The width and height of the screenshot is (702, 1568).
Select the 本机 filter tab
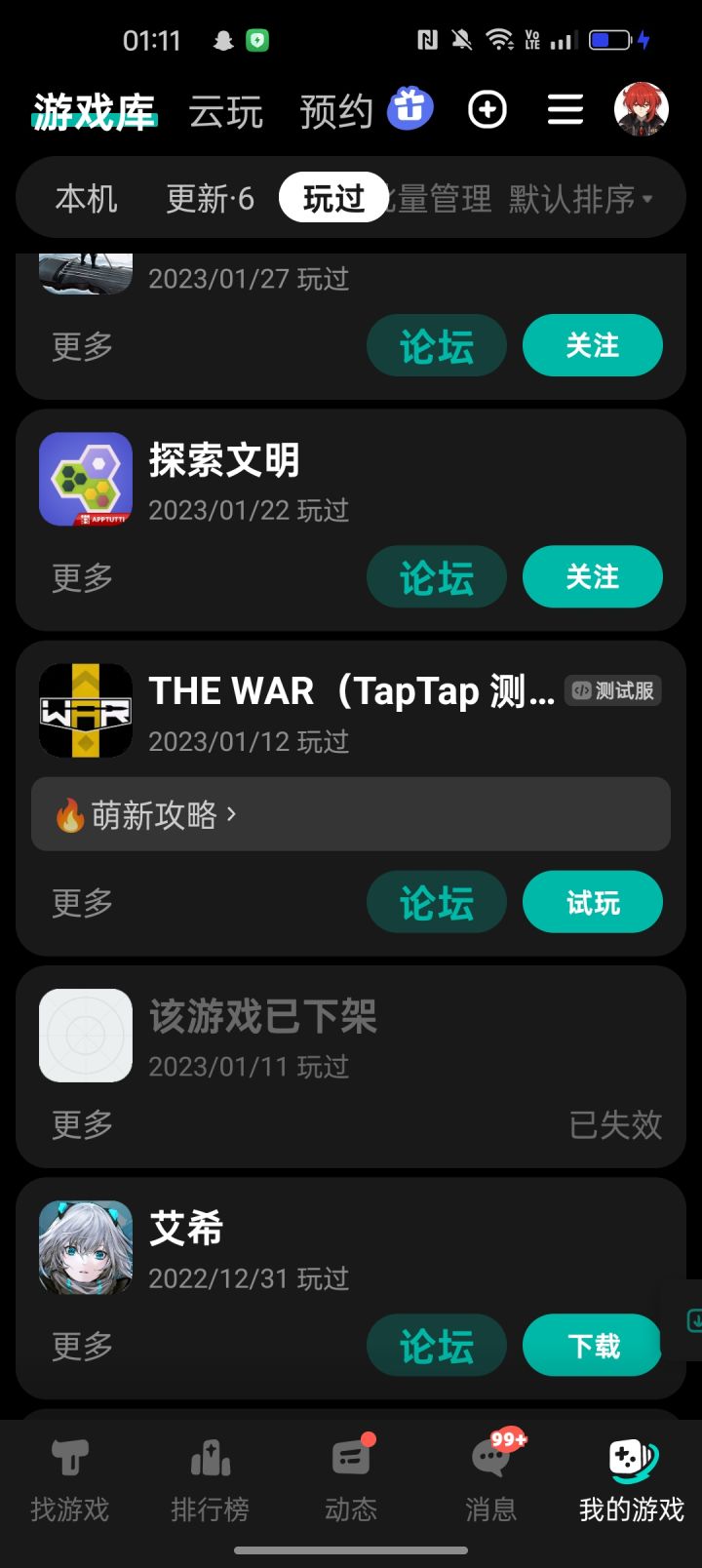(87, 199)
